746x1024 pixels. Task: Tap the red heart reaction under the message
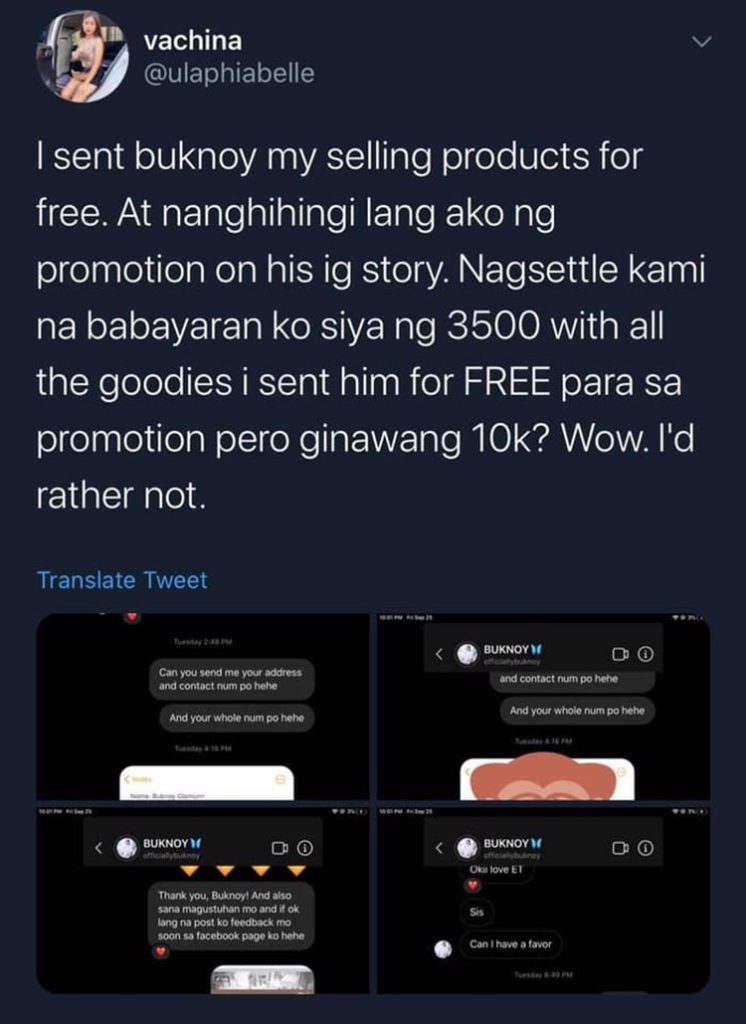click(161, 951)
